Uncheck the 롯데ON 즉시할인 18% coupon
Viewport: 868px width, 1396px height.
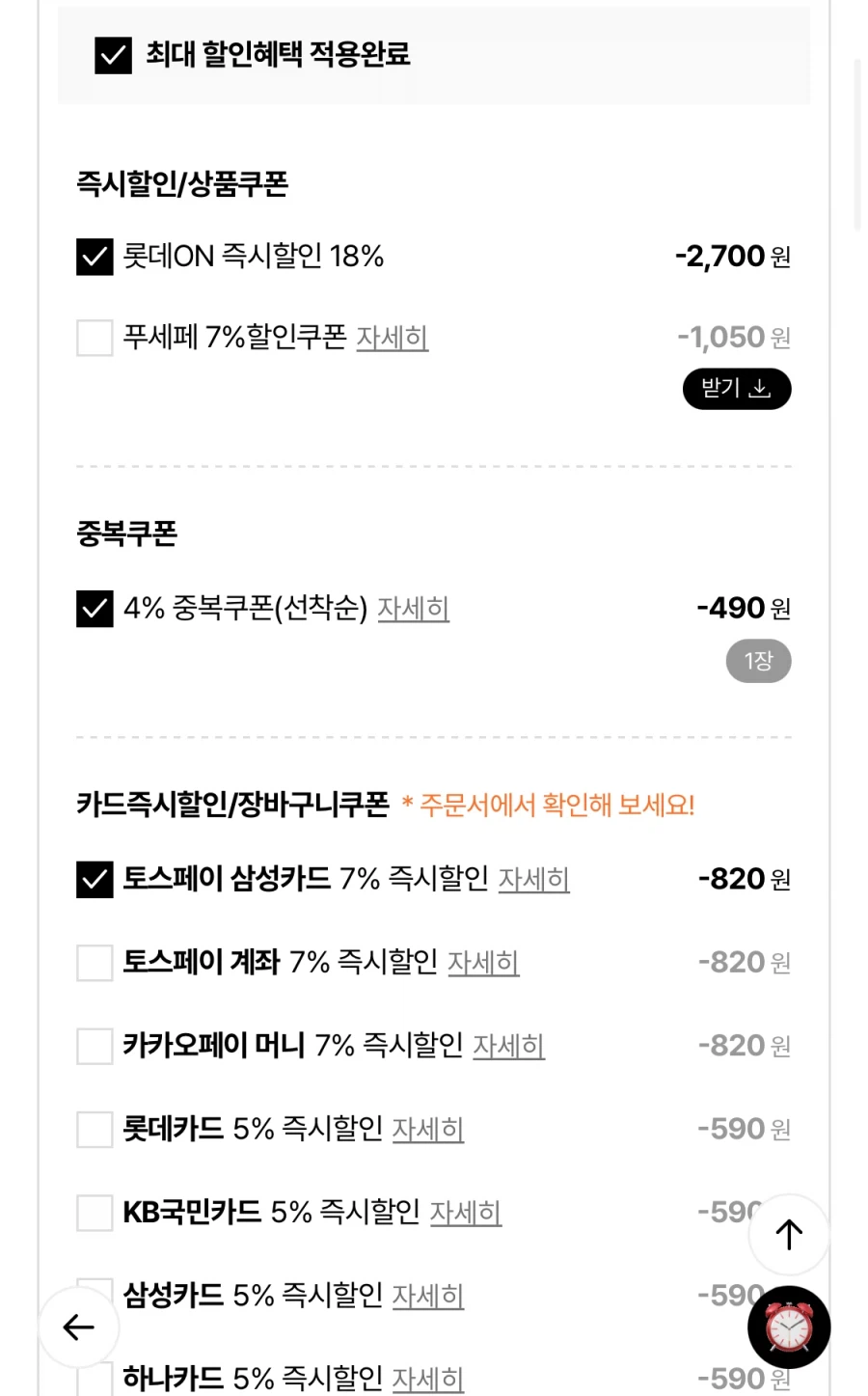point(94,256)
